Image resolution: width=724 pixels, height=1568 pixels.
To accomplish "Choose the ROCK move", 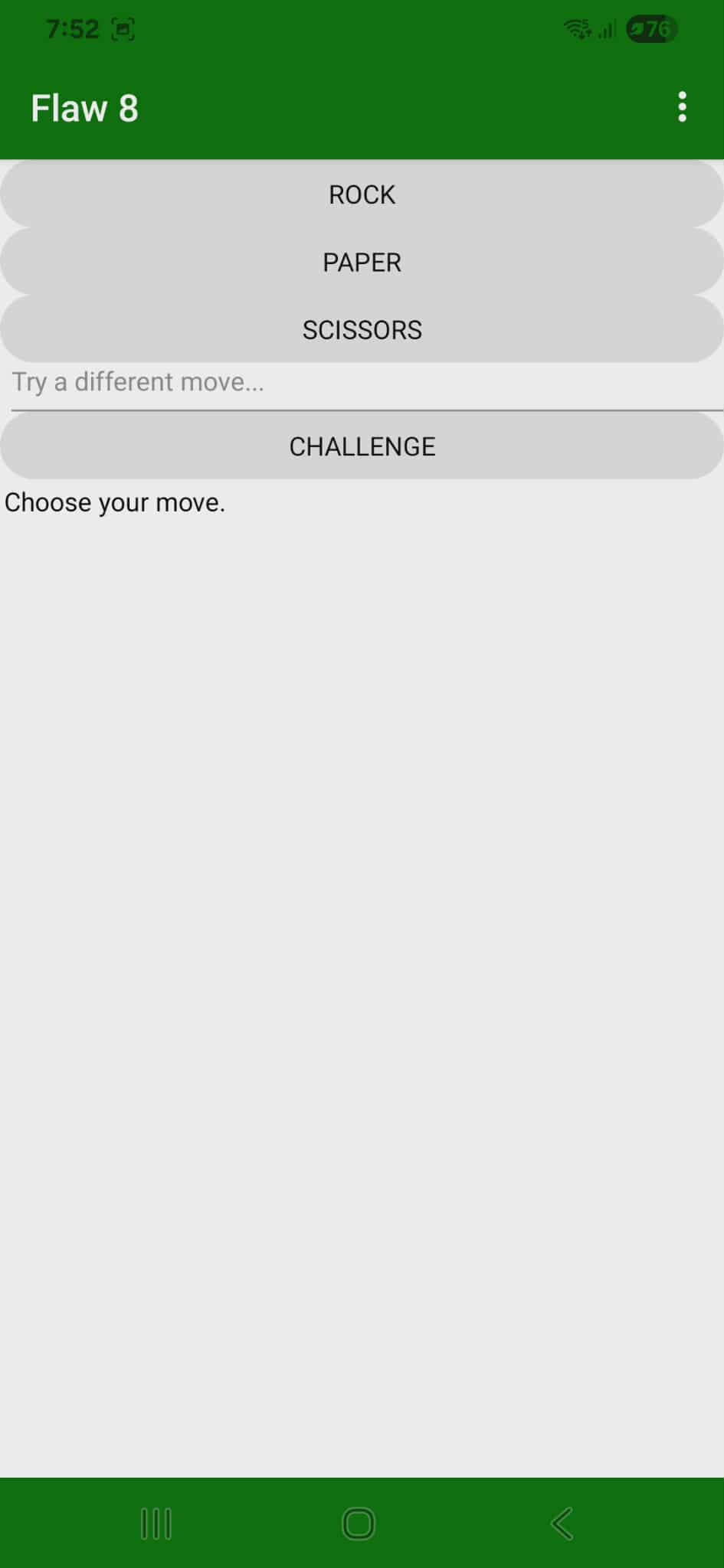I will click(x=362, y=194).
